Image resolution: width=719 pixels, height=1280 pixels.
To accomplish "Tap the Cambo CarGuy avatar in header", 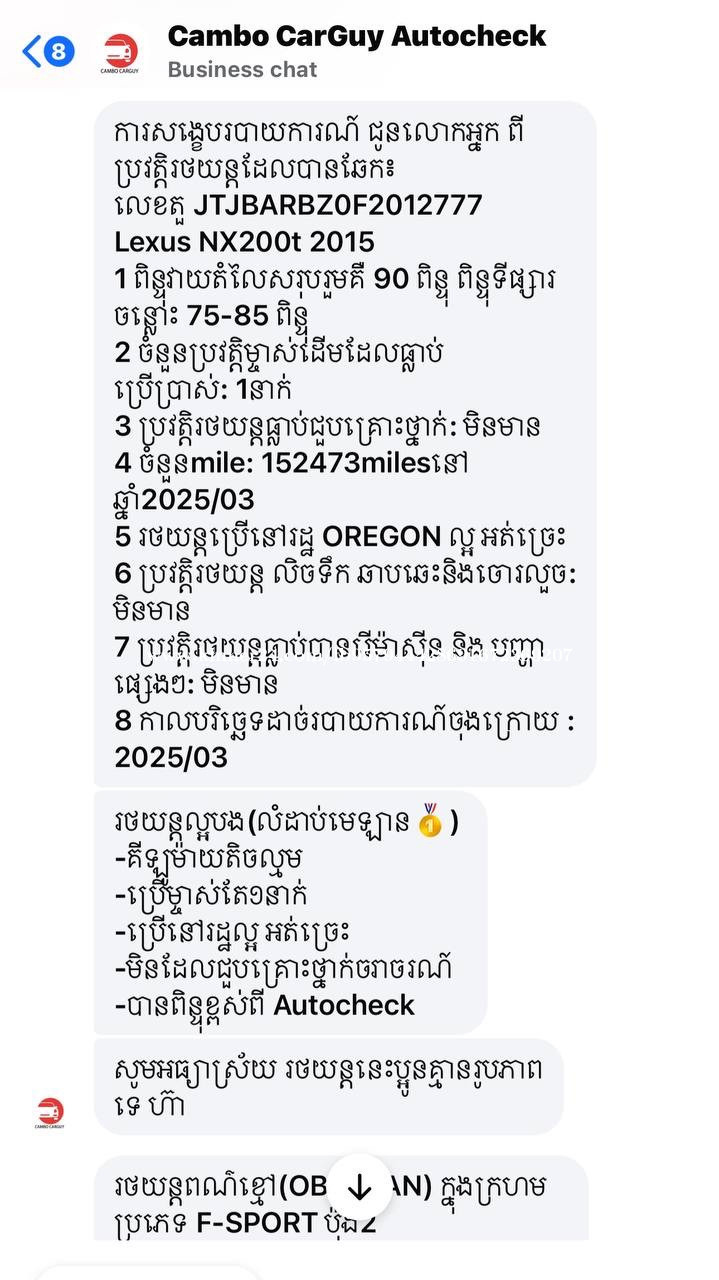I will pyautogui.click(x=121, y=52).
